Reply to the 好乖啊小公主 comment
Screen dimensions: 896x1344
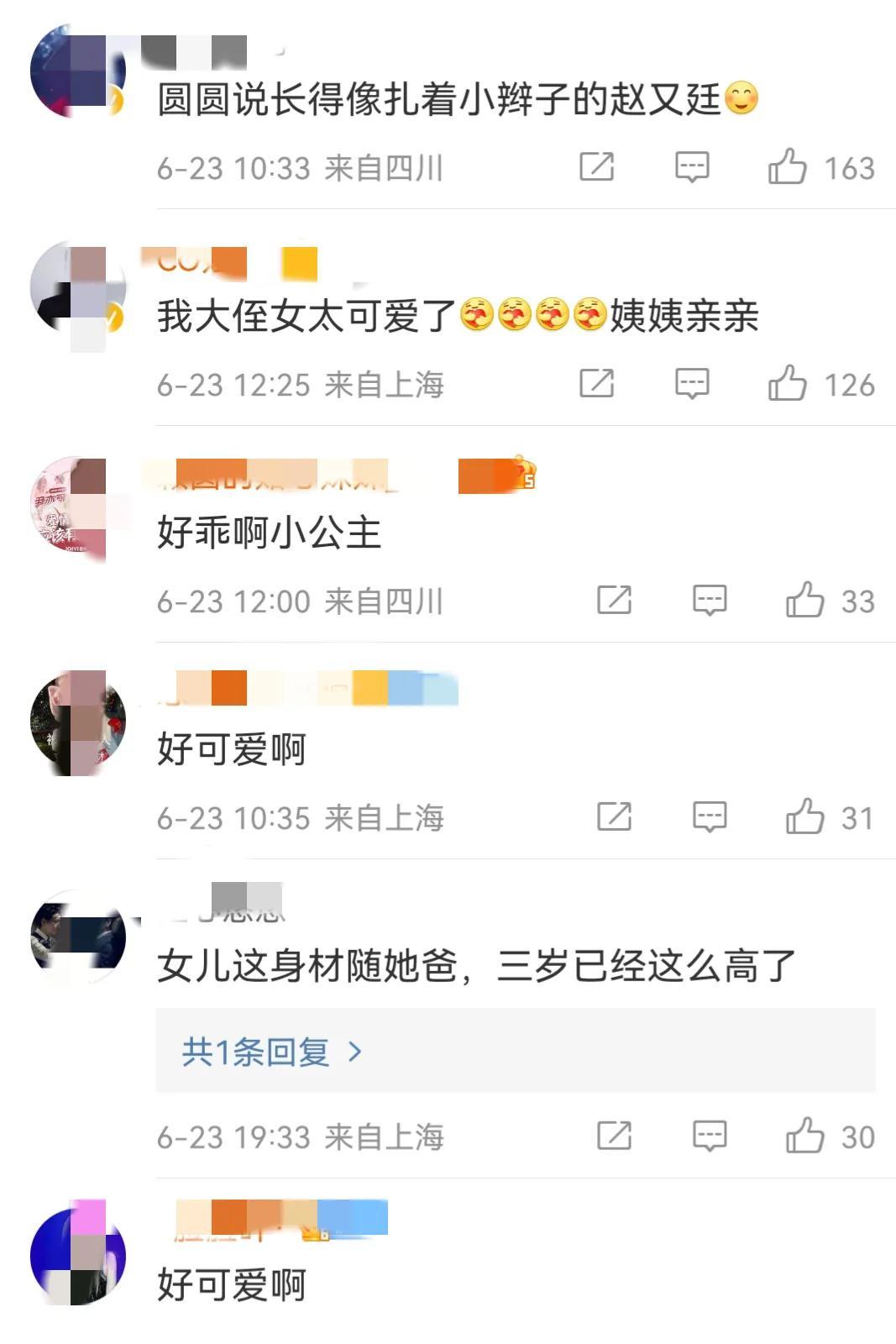coord(710,601)
